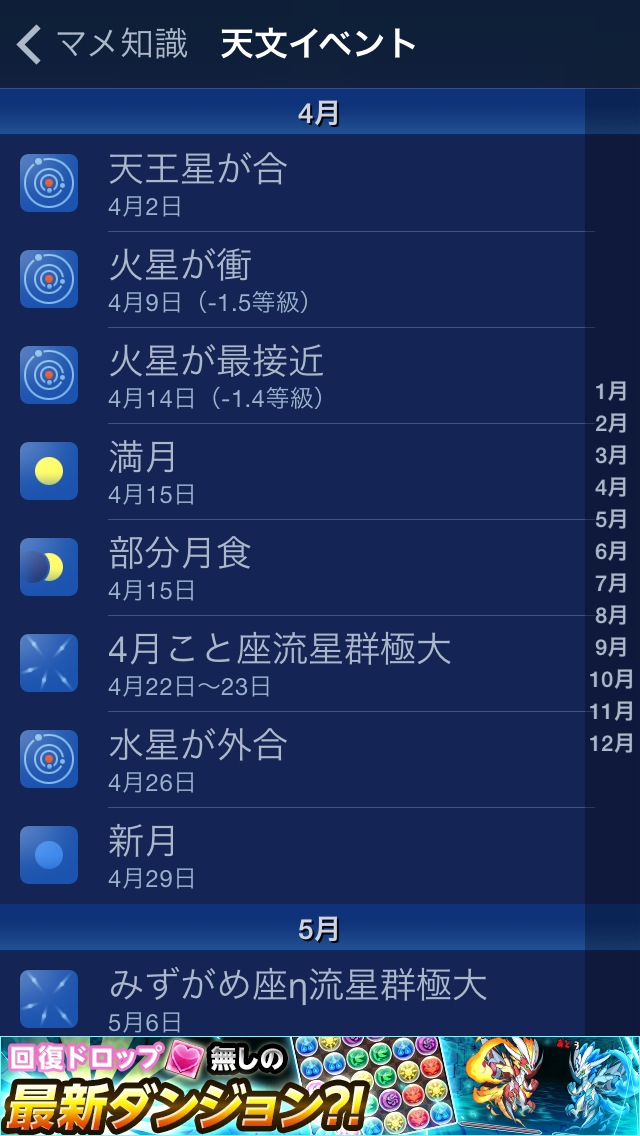This screenshot has height=1136, width=640.
Task: Jump to 3月 in the index
Action: pos(611,455)
